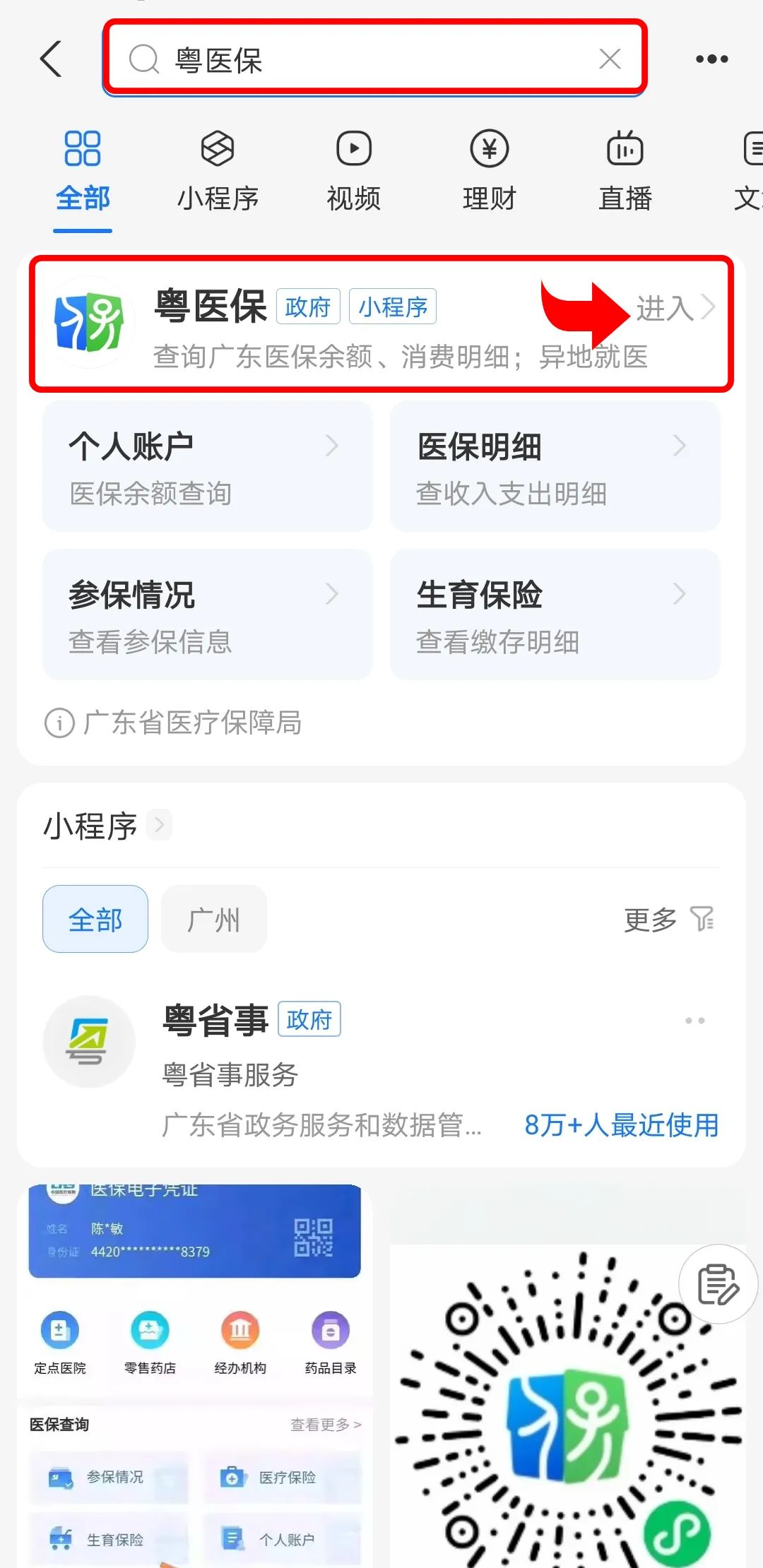Clear the search box with the X
Viewport: 763px width, 1568px height.
[609, 59]
